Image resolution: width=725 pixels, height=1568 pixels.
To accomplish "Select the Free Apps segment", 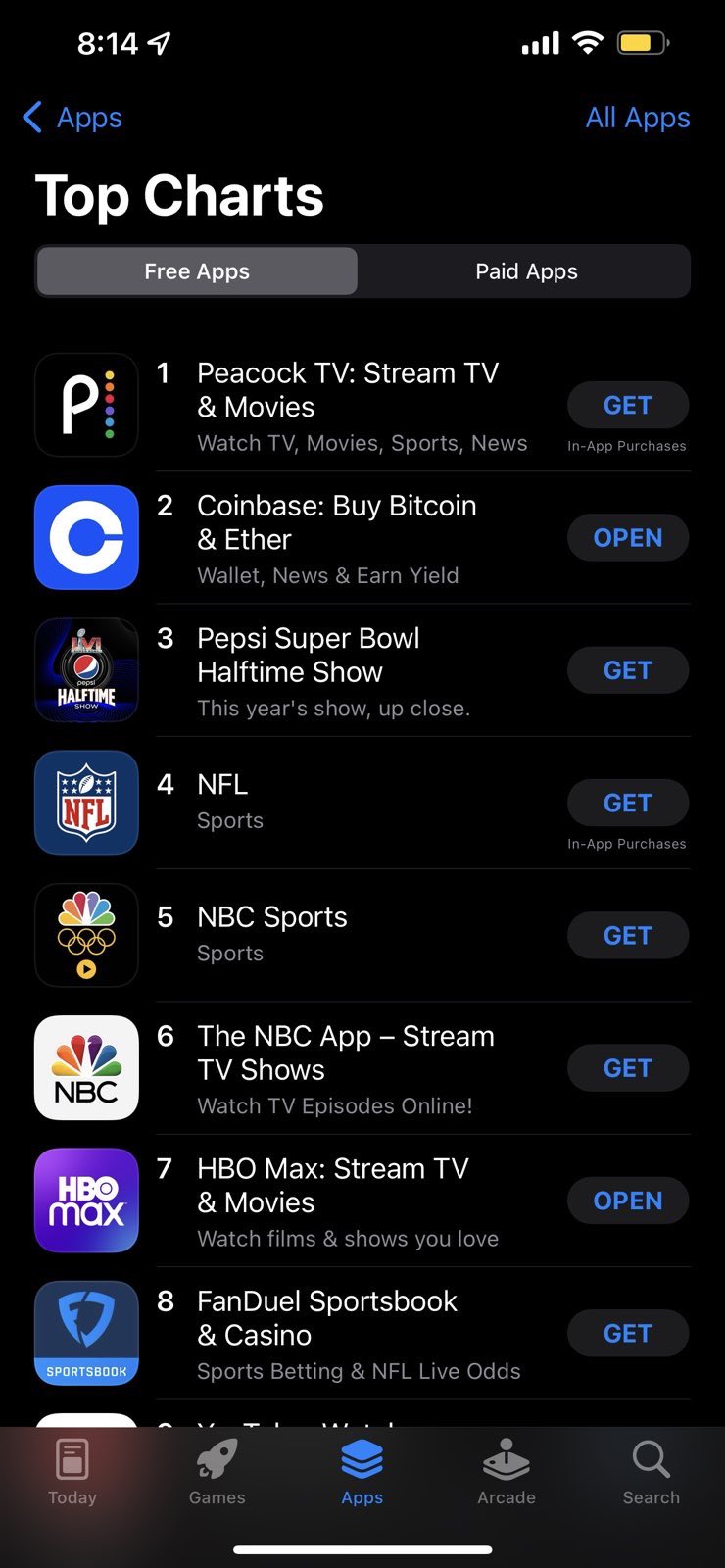I will [197, 271].
